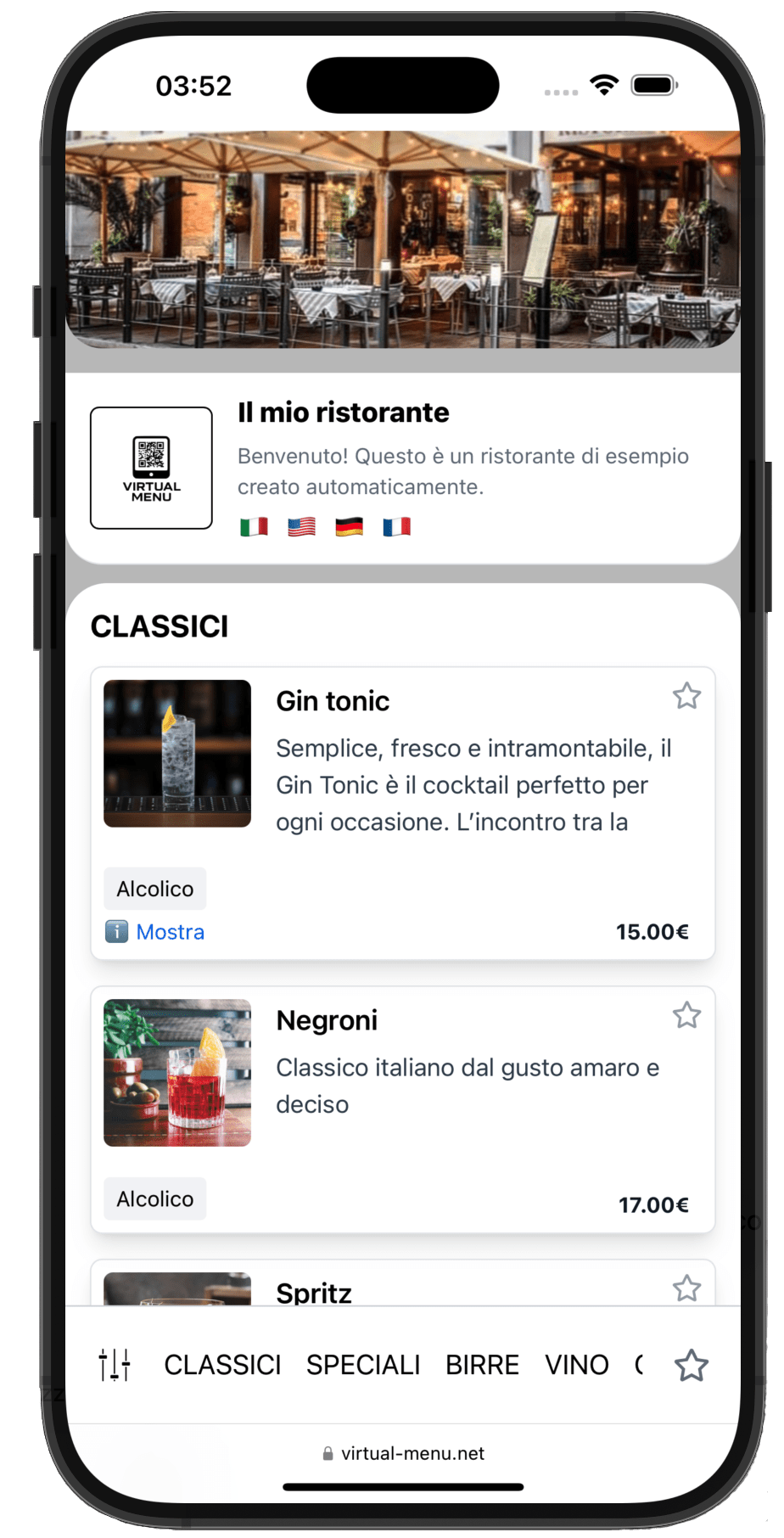Go to the VINO category

[576, 1365]
